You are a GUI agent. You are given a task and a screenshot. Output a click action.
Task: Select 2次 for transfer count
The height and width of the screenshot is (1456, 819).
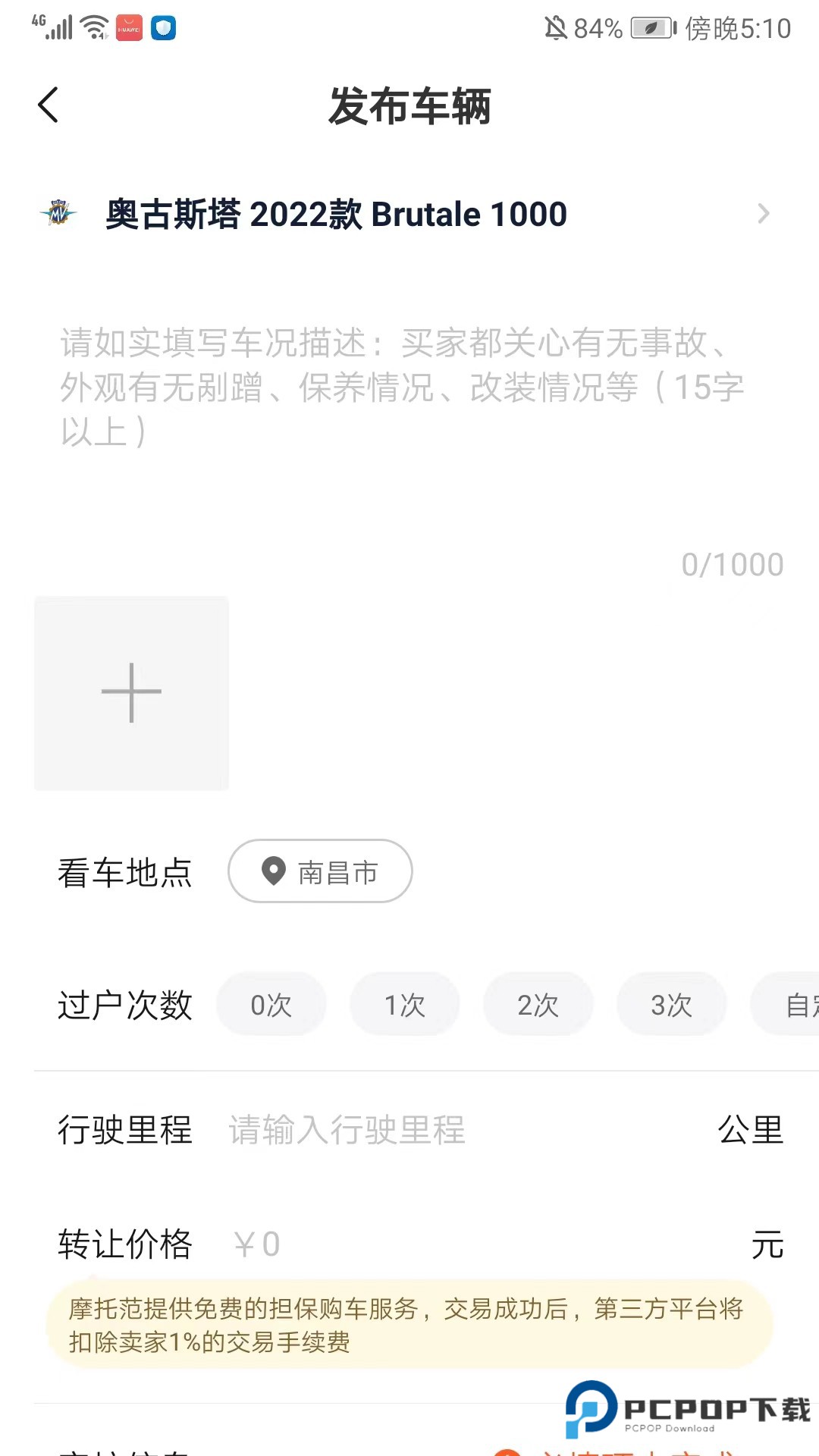(538, 1003)
